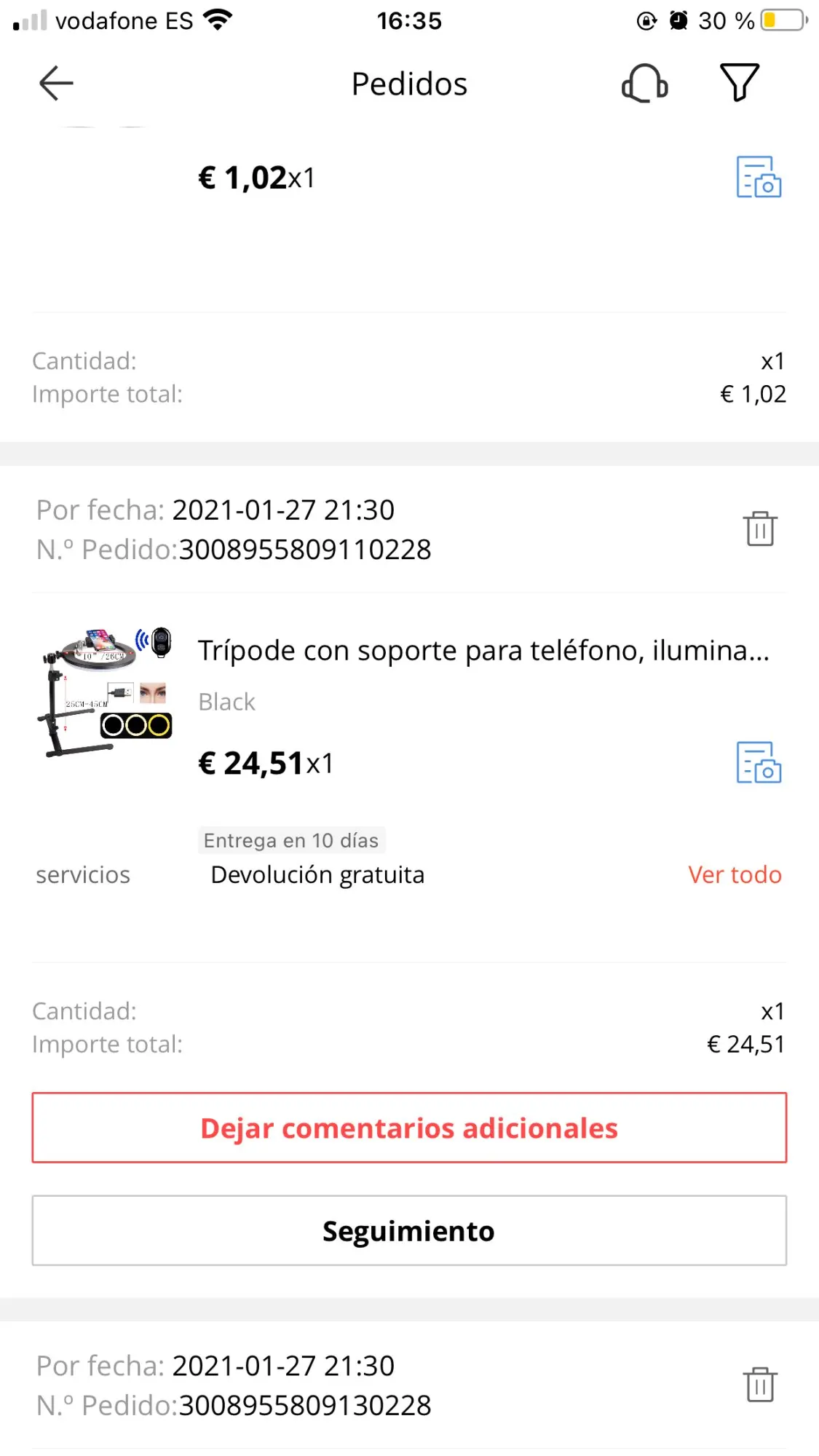Open customer support headset icon
The width and height of the screenshot is (819, 1456).
644,83
